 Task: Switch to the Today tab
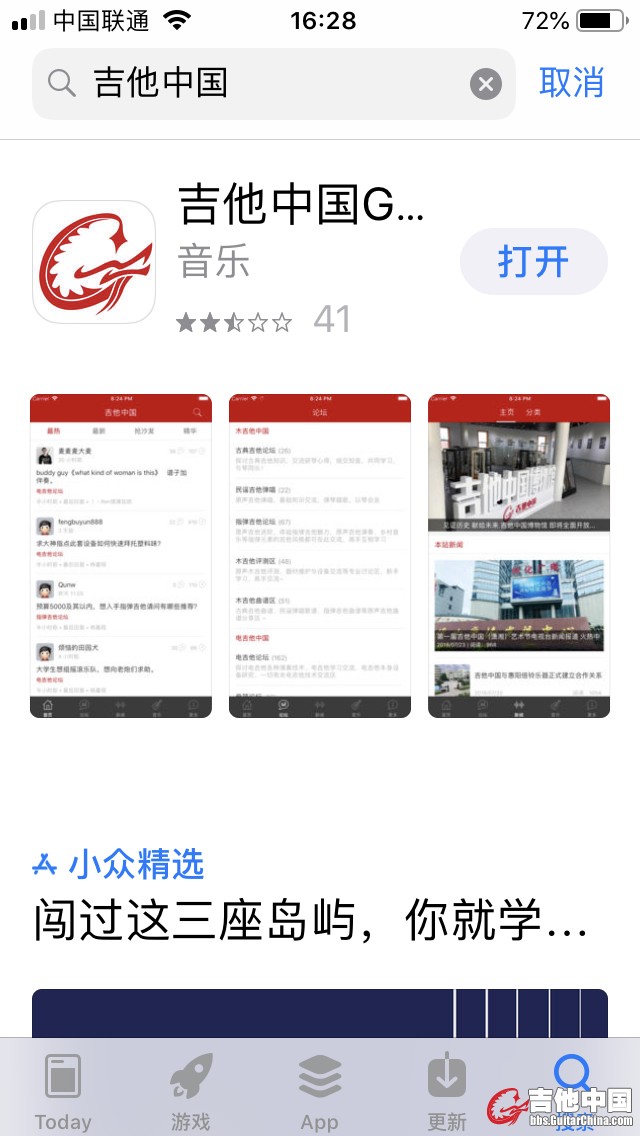click(x=63, y=1092)
